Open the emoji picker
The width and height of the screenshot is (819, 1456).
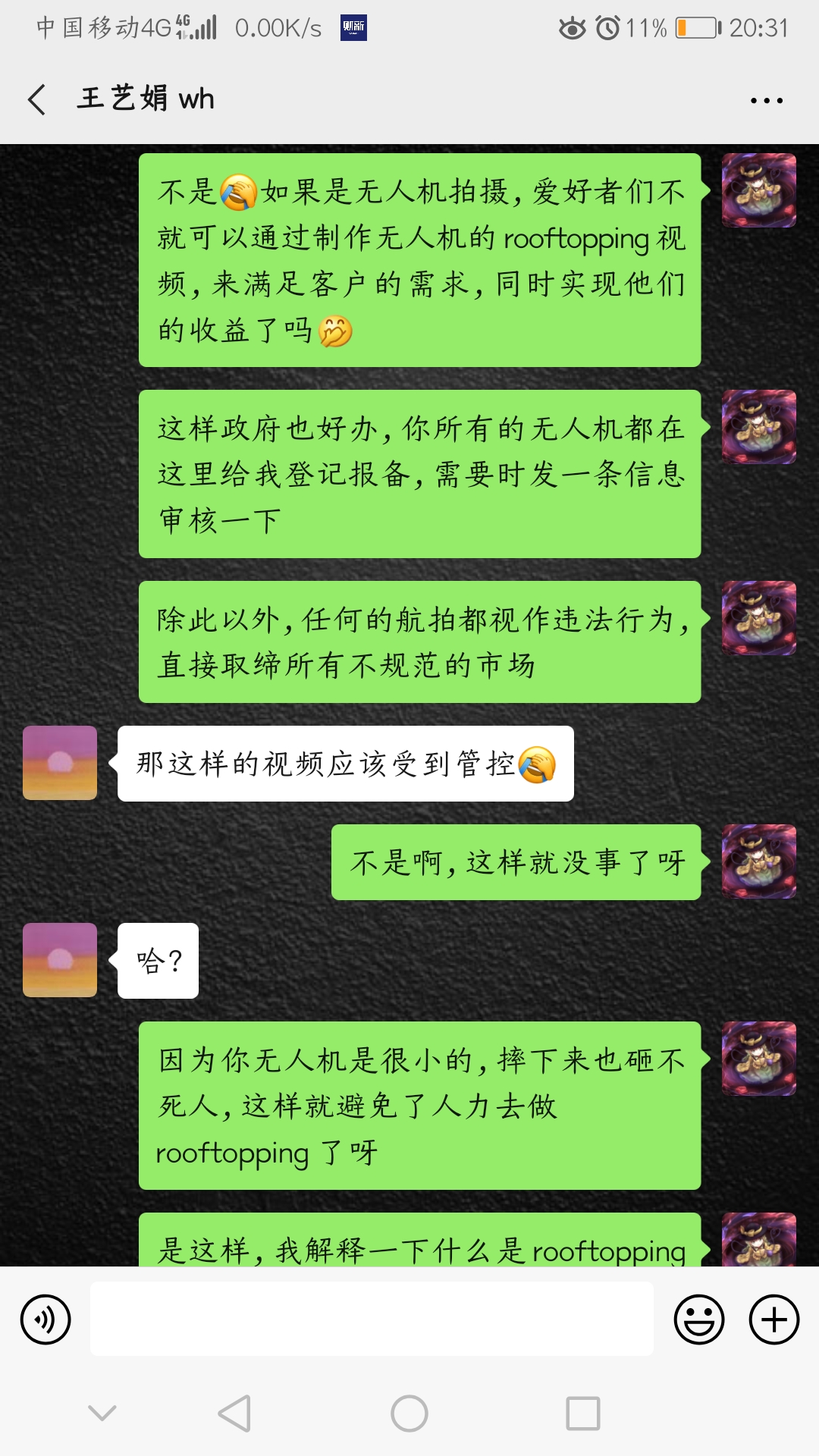click(698, 1319)
